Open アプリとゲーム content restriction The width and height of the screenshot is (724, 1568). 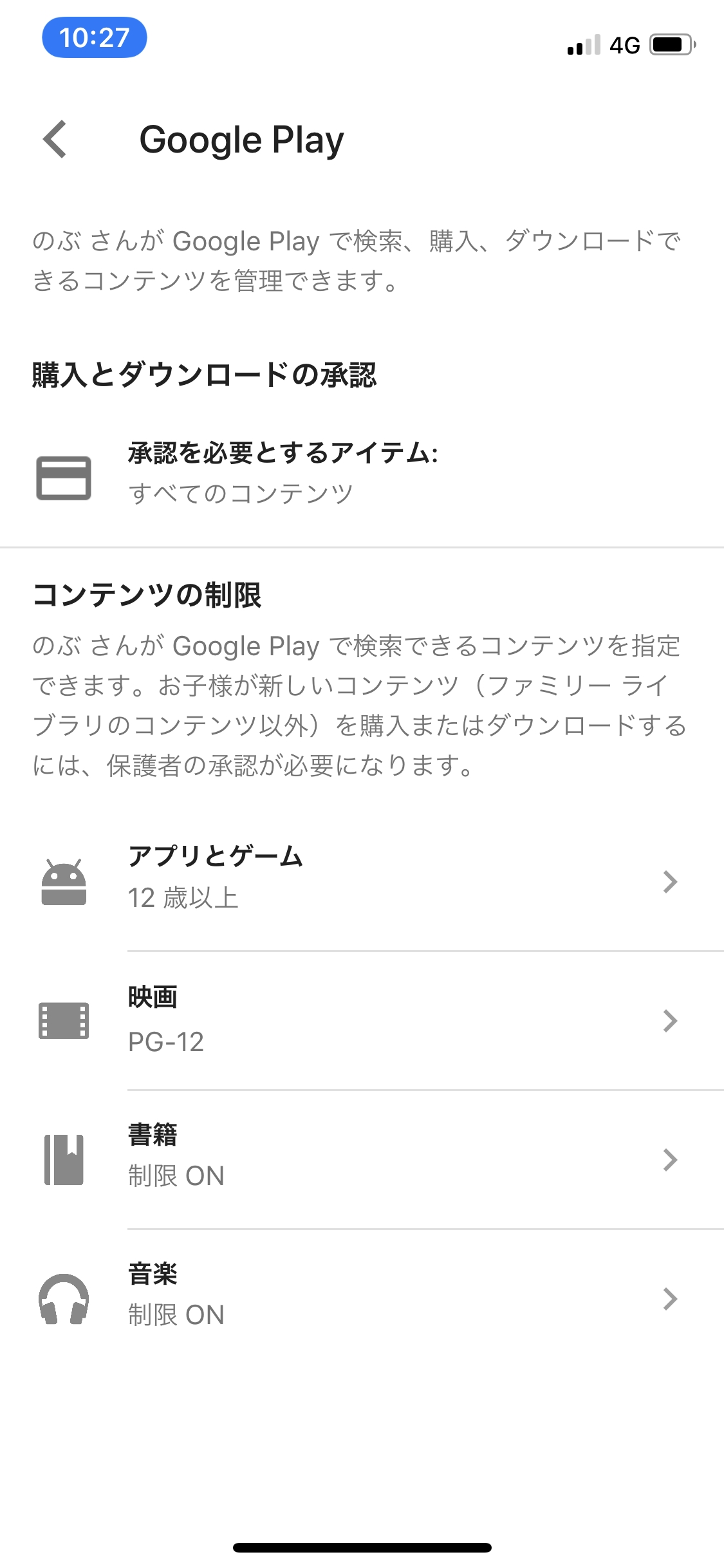(x=360, y=879)
